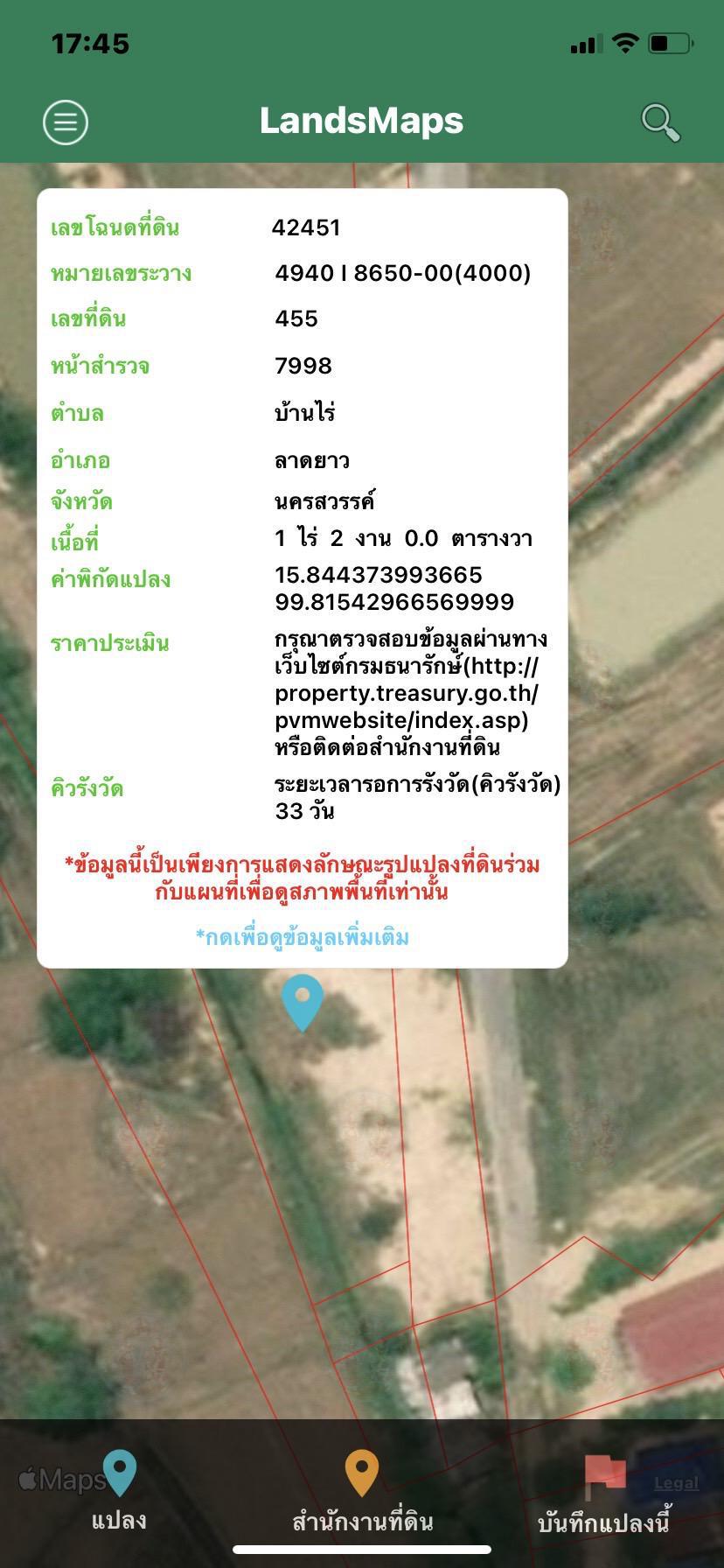Screen dimensions: 724x1568
Task: Open the search magnifier
Action: [660, 122]
